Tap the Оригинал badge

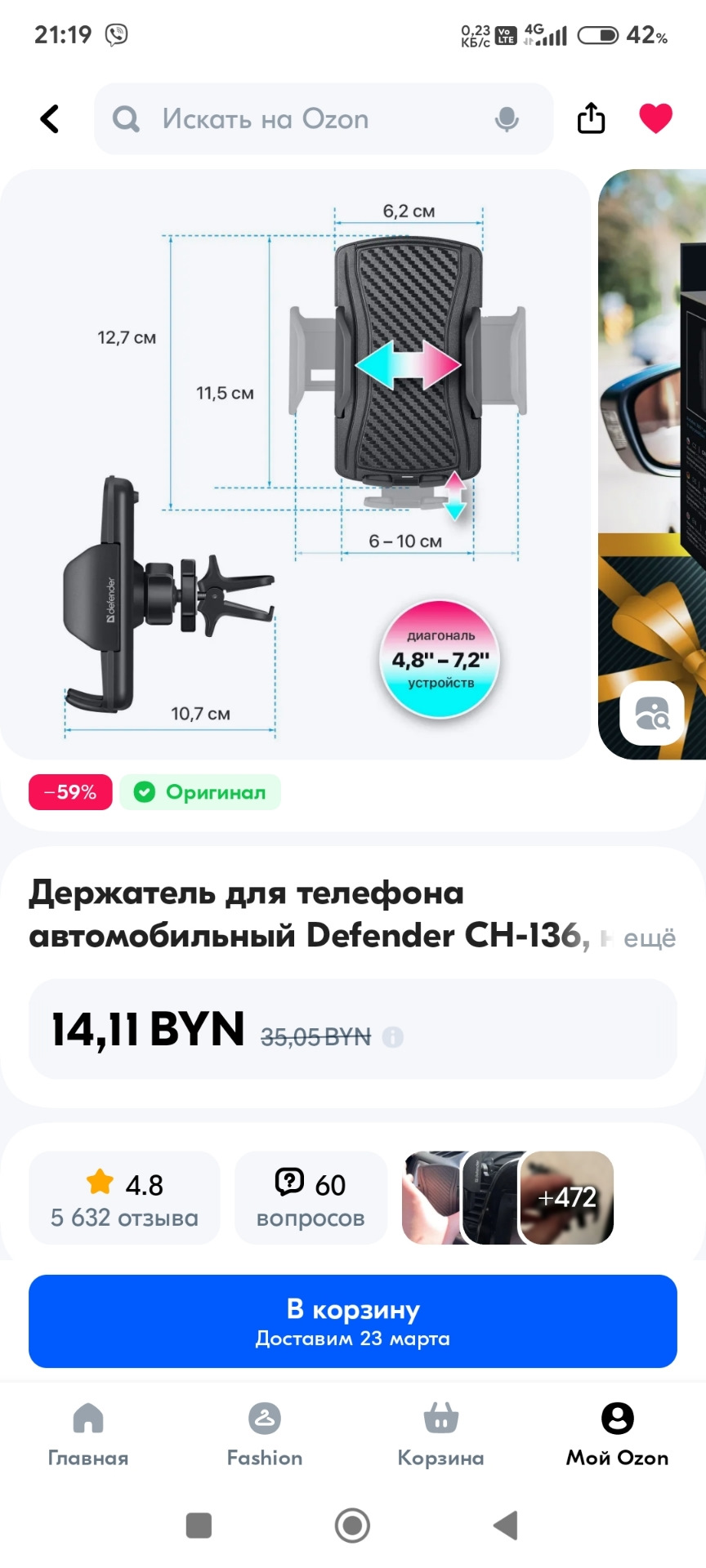[x=200, y=792]
